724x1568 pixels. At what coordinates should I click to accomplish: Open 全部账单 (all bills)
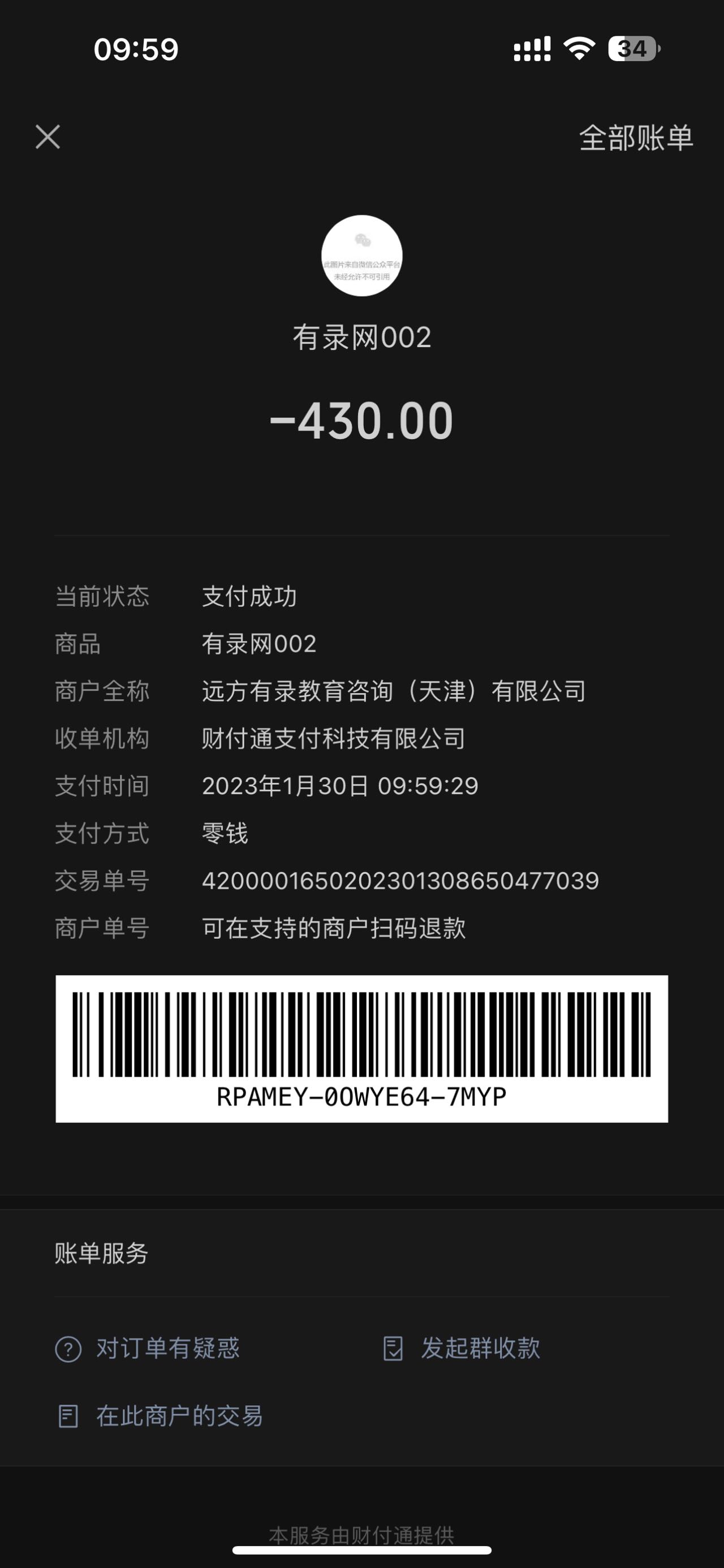[635, 137]
